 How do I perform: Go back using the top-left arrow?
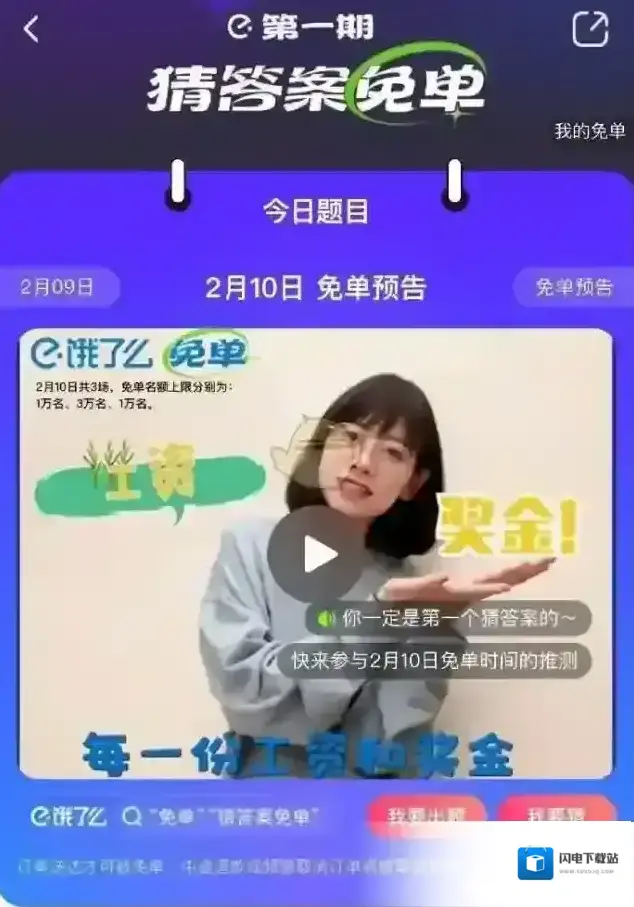click(x=31, y=29)
